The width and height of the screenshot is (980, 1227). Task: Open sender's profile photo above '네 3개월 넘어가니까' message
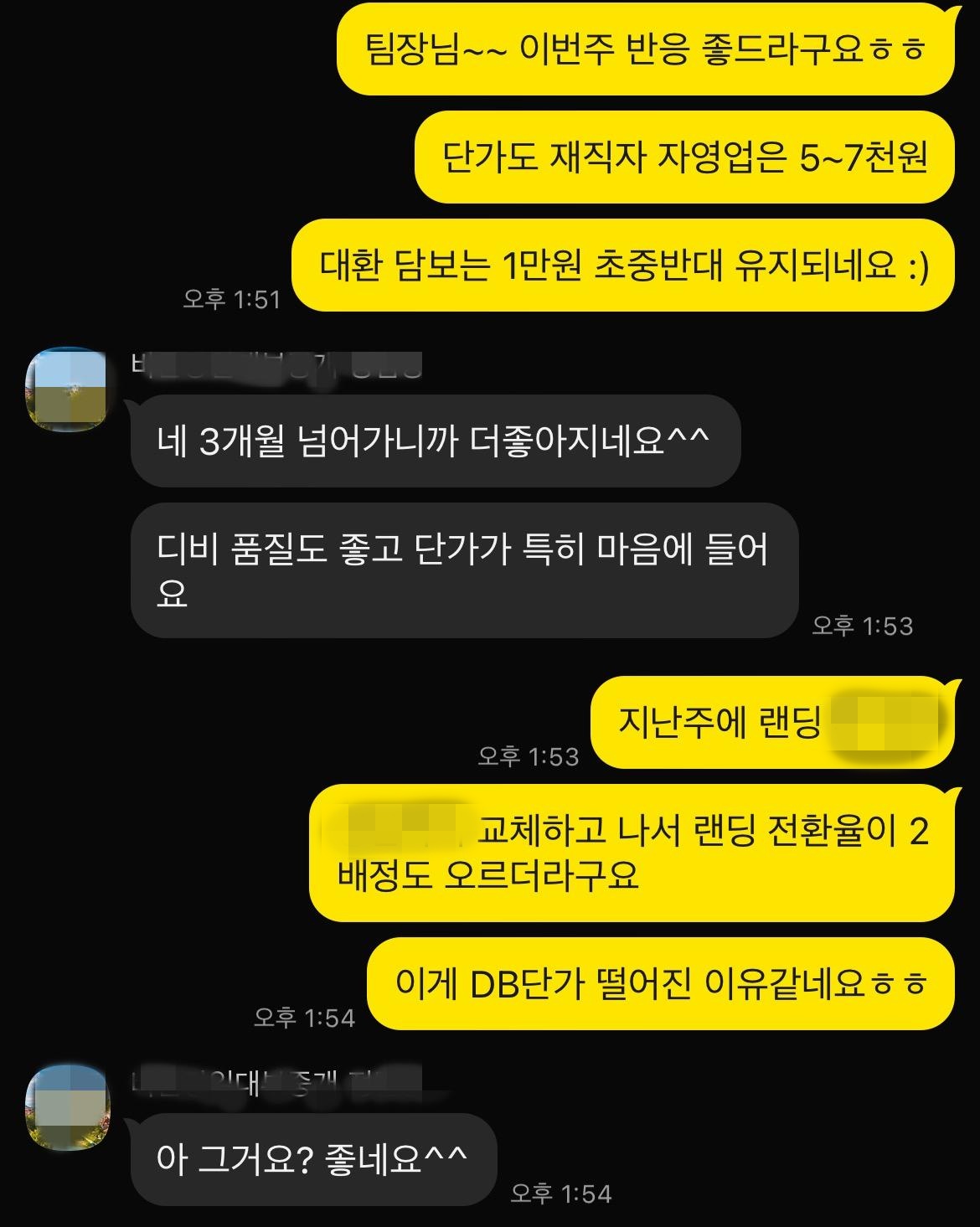68,389
